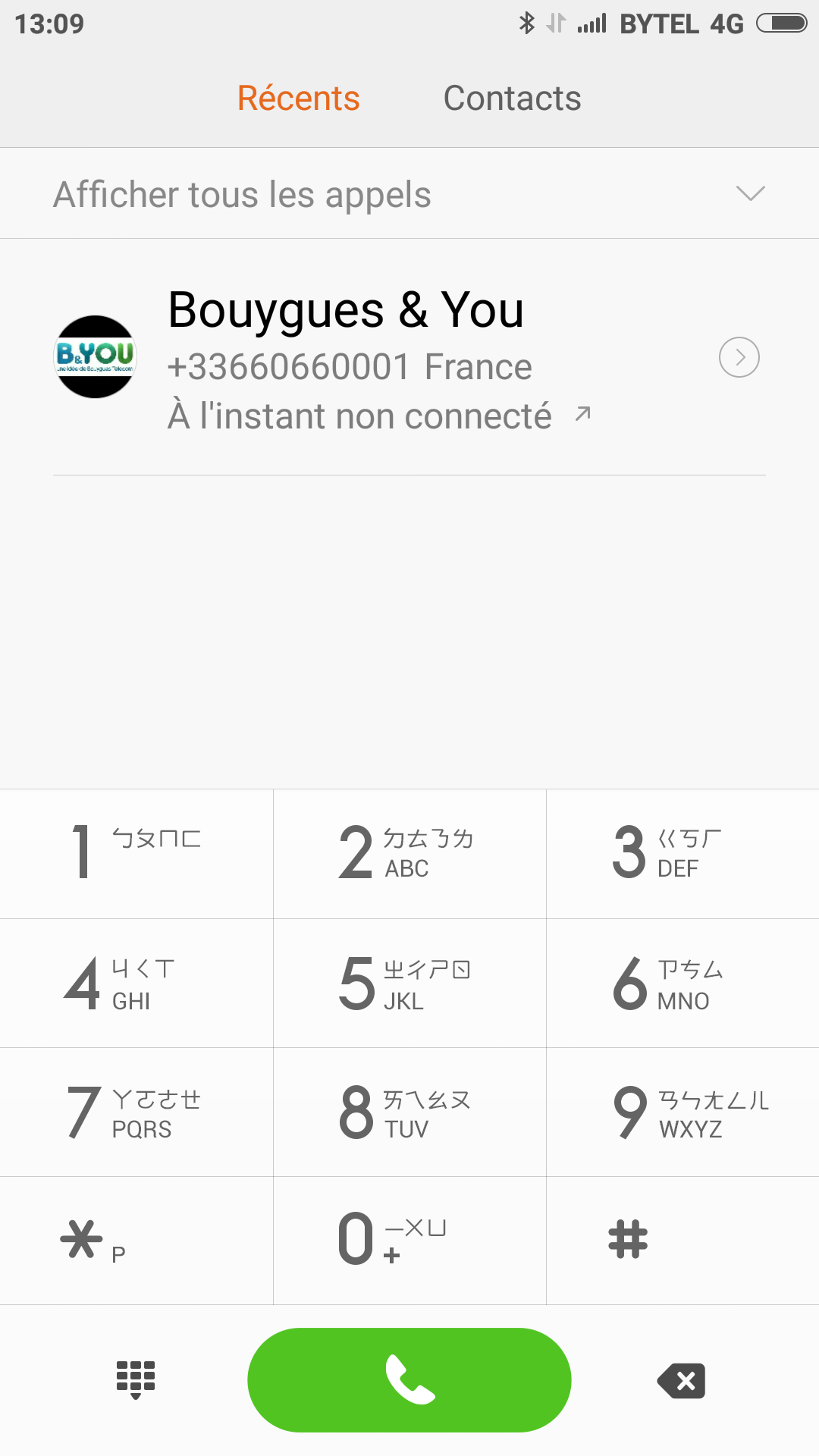Dial digit 1 on the keypad
Image resolution: width=819 pixels, height=1456 pixels.
tap(136, 853)
